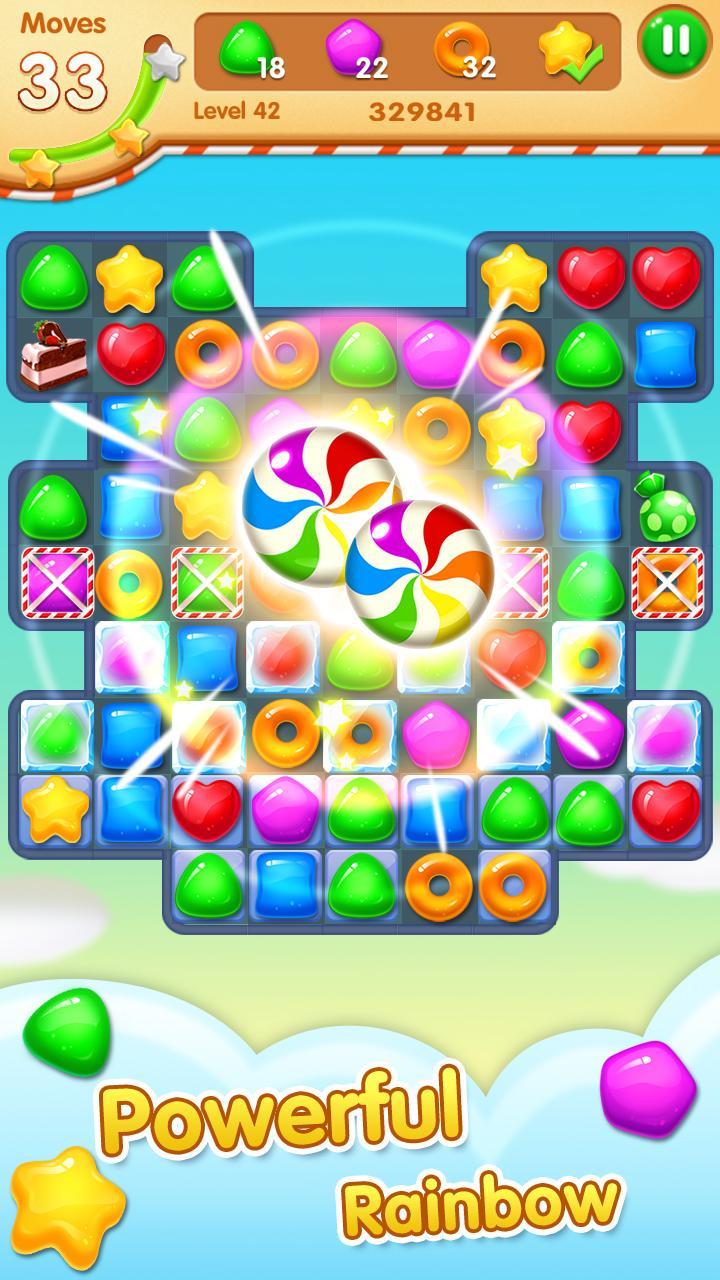Tap the score display showing 329841
Image resolution: width=720 pixels, height=1280 pixels.
425,110
